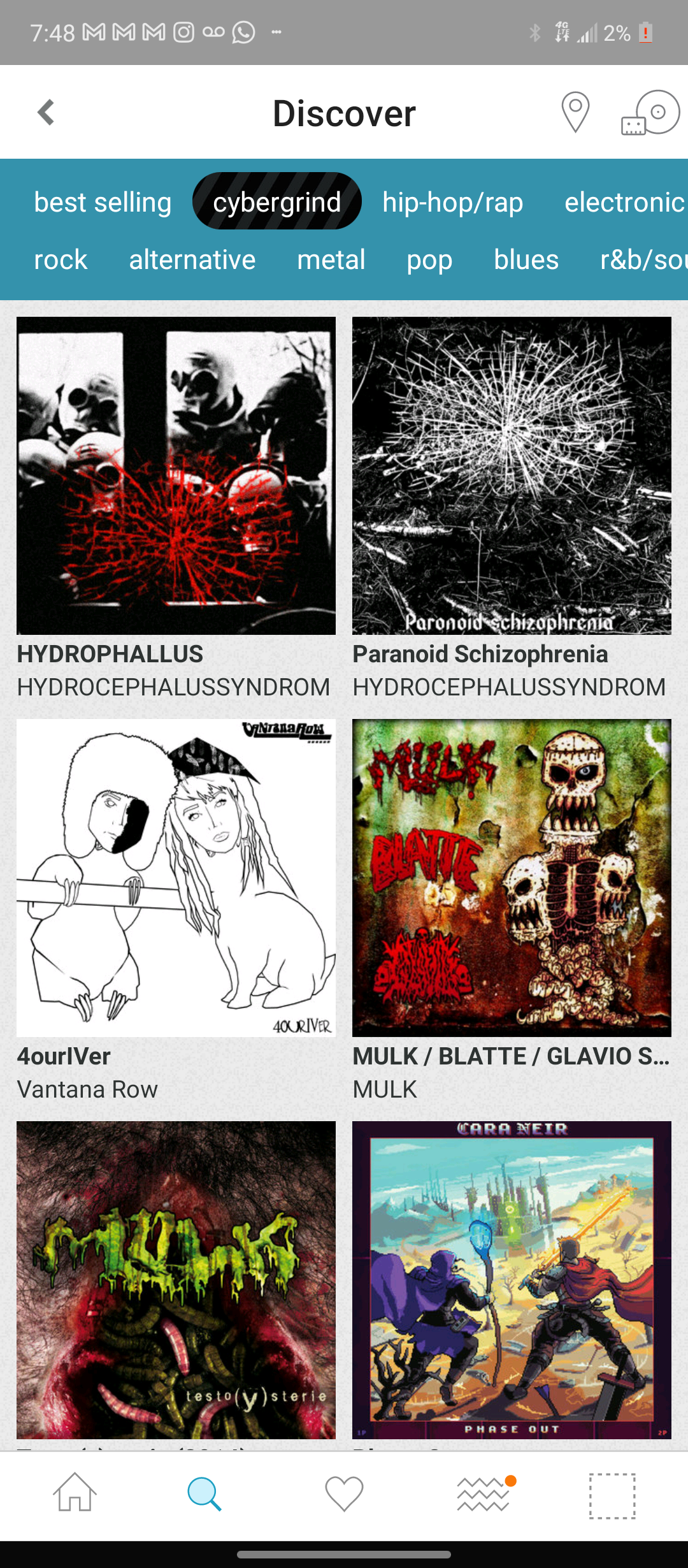Go back from the Discover screen
688x1568 pixels.
click(x=46, y=113)
